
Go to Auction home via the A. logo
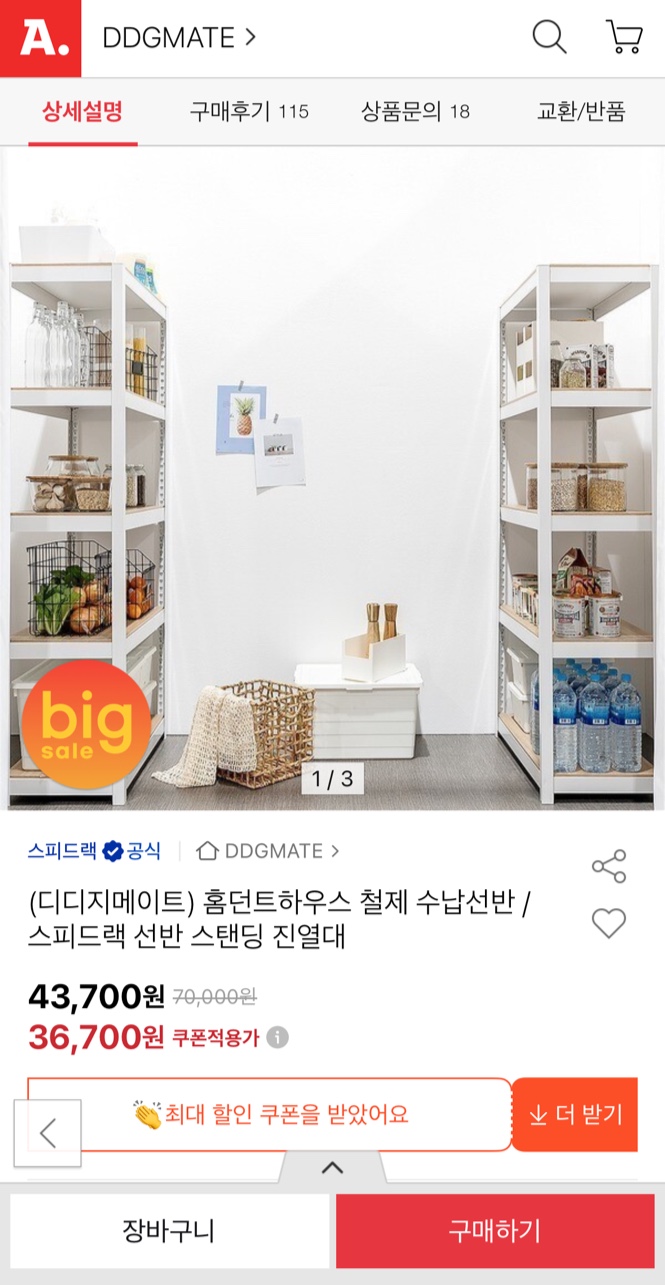point(40,38)
